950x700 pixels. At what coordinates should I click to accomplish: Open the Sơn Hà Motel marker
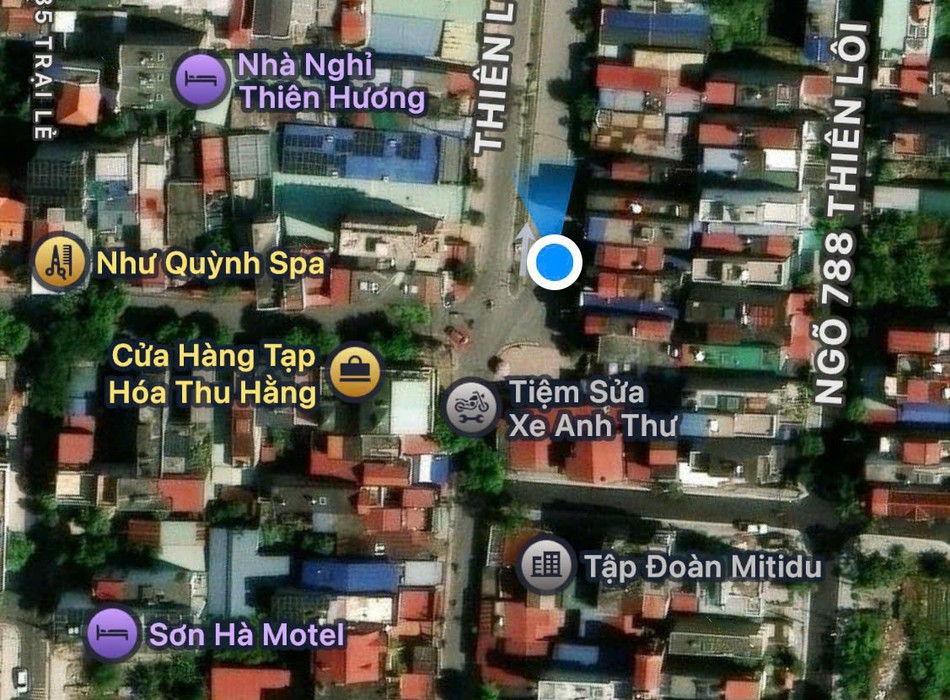click(112, 633)
